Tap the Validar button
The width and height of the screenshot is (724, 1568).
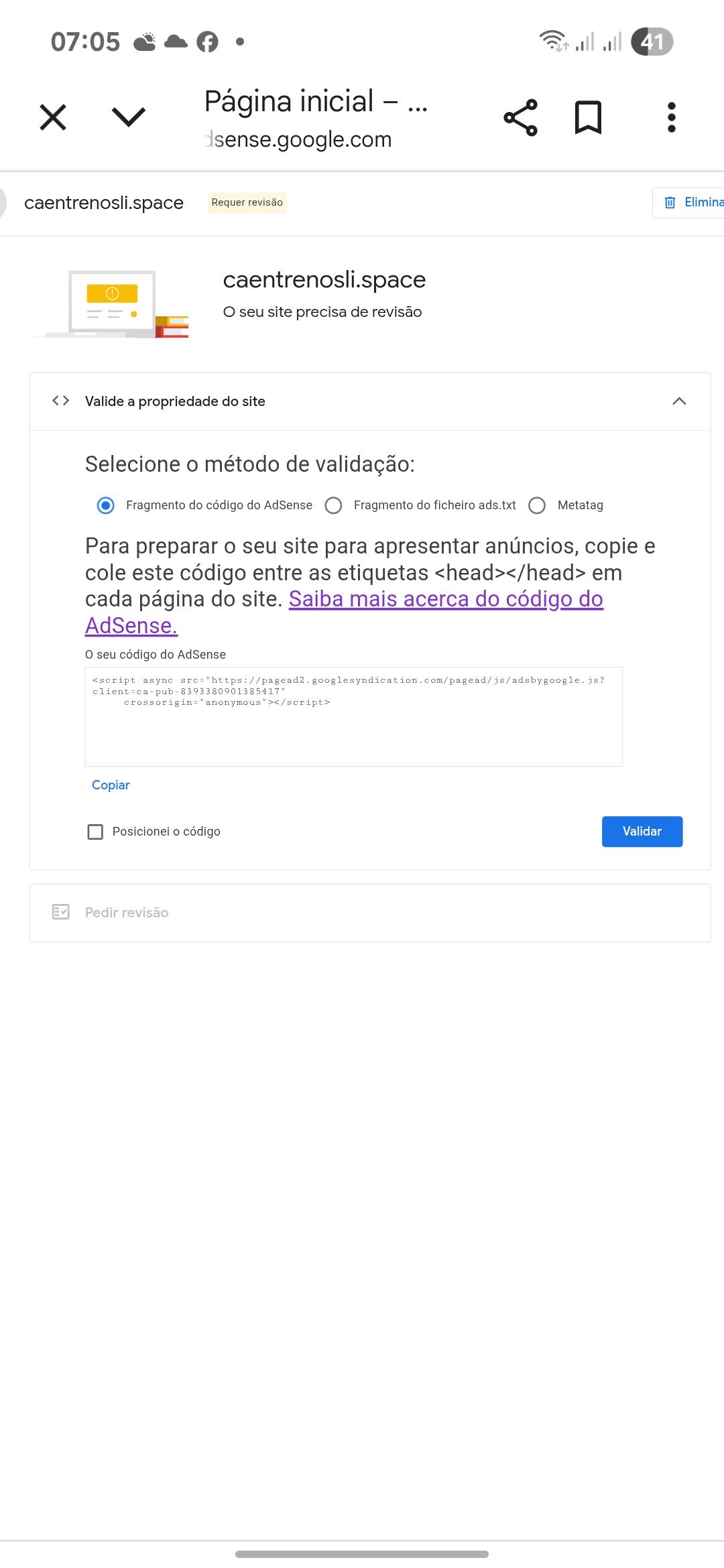tap(642, 832)
